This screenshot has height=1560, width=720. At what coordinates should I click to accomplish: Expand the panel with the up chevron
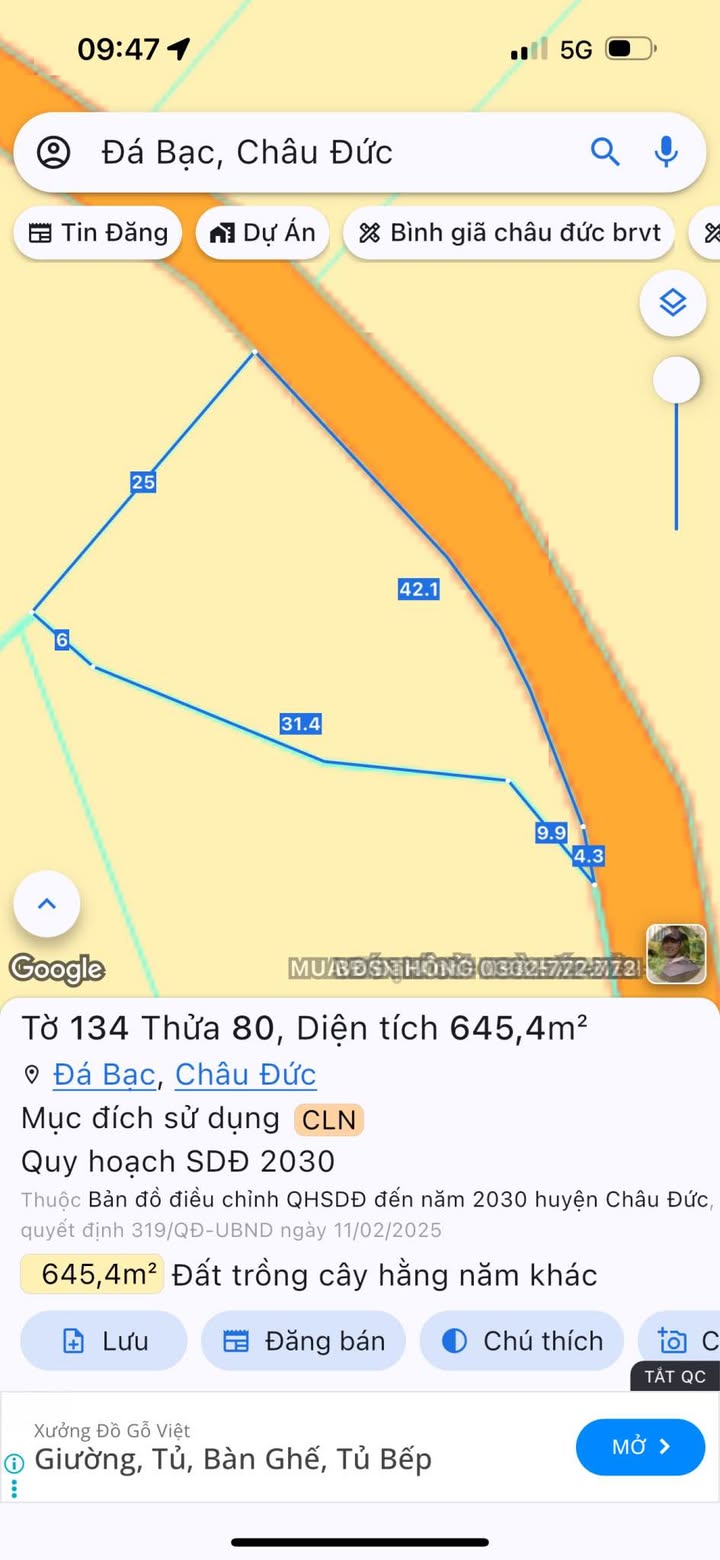[x=47, y=904]
